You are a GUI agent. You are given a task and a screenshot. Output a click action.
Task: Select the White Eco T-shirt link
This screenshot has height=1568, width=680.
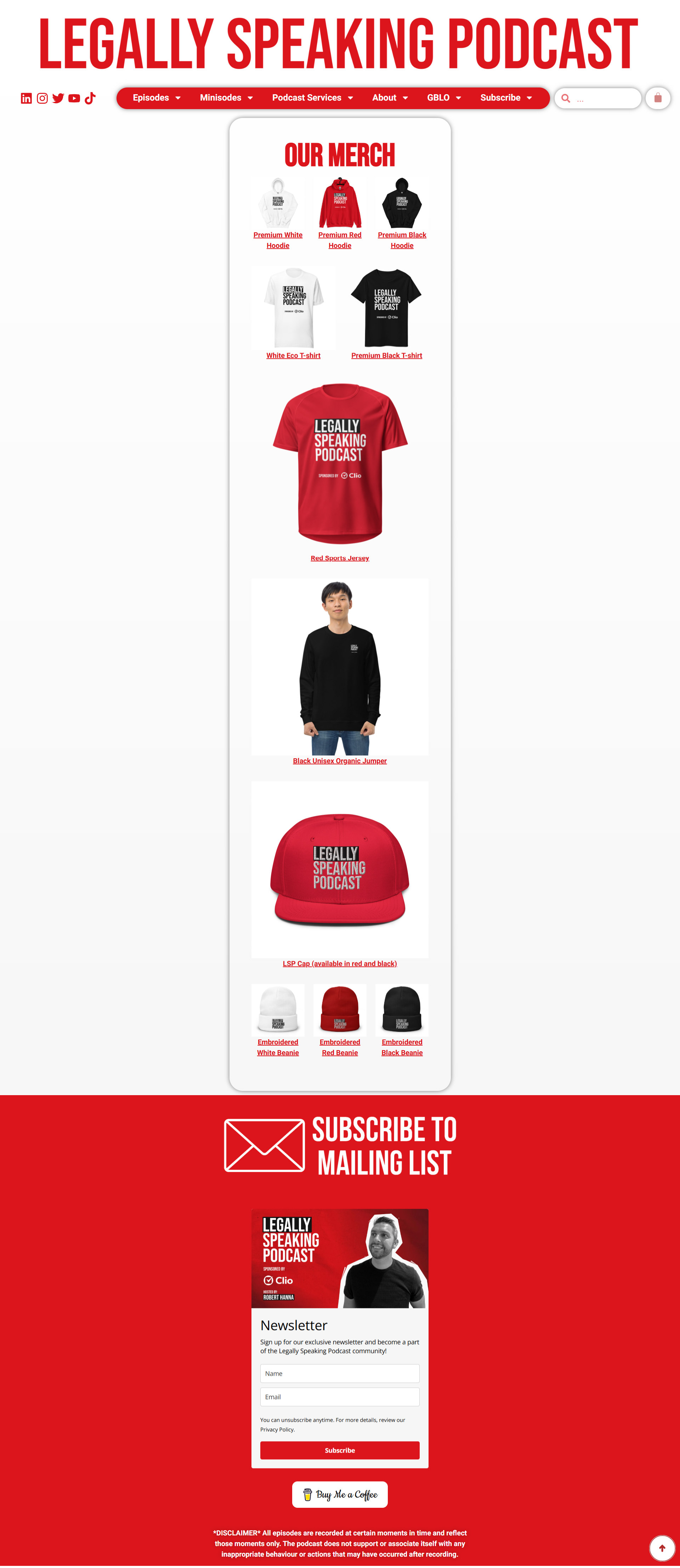click(294, 356)
